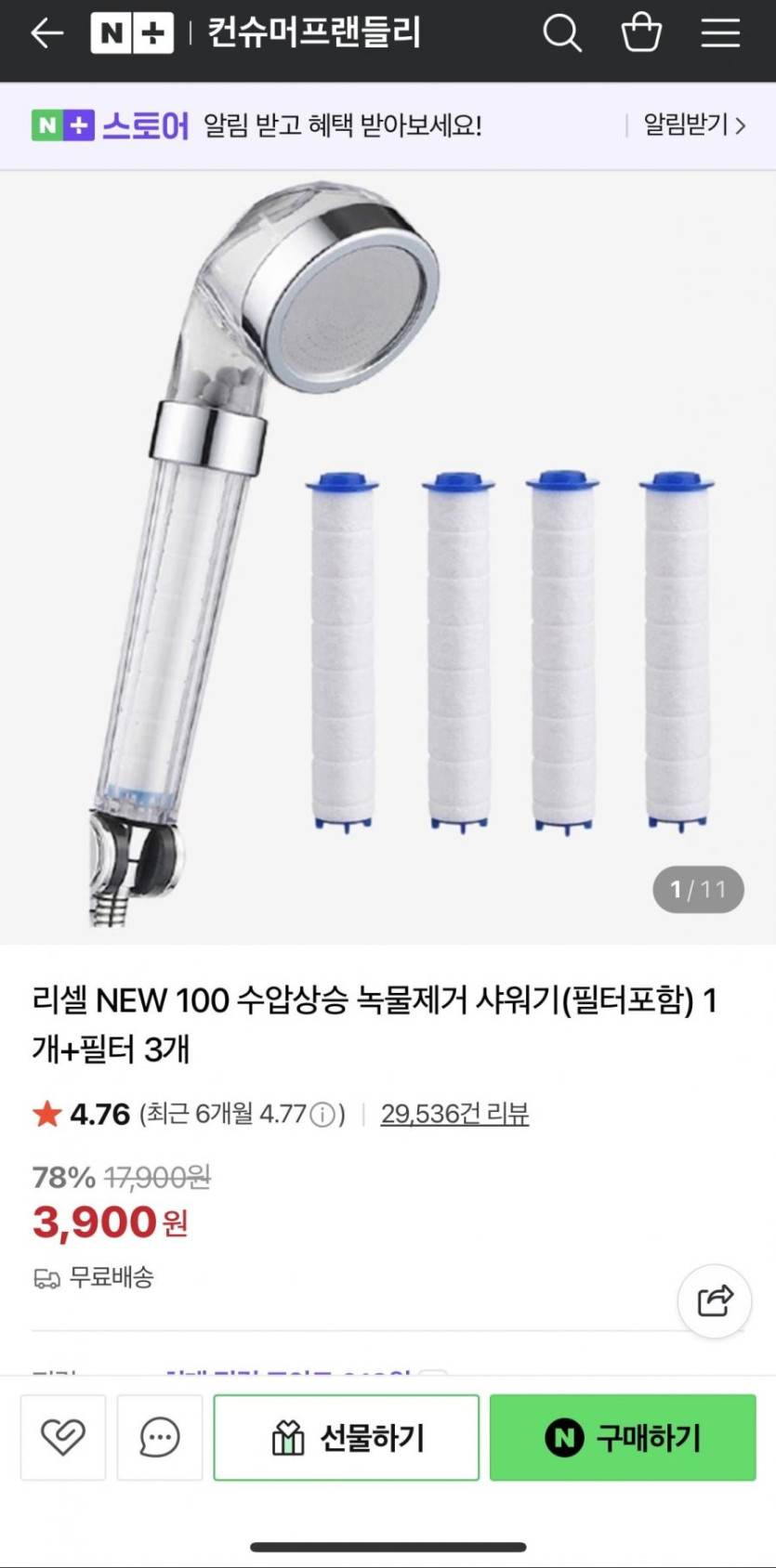
Task: Open the shower head product image
Action: point(388,557)
